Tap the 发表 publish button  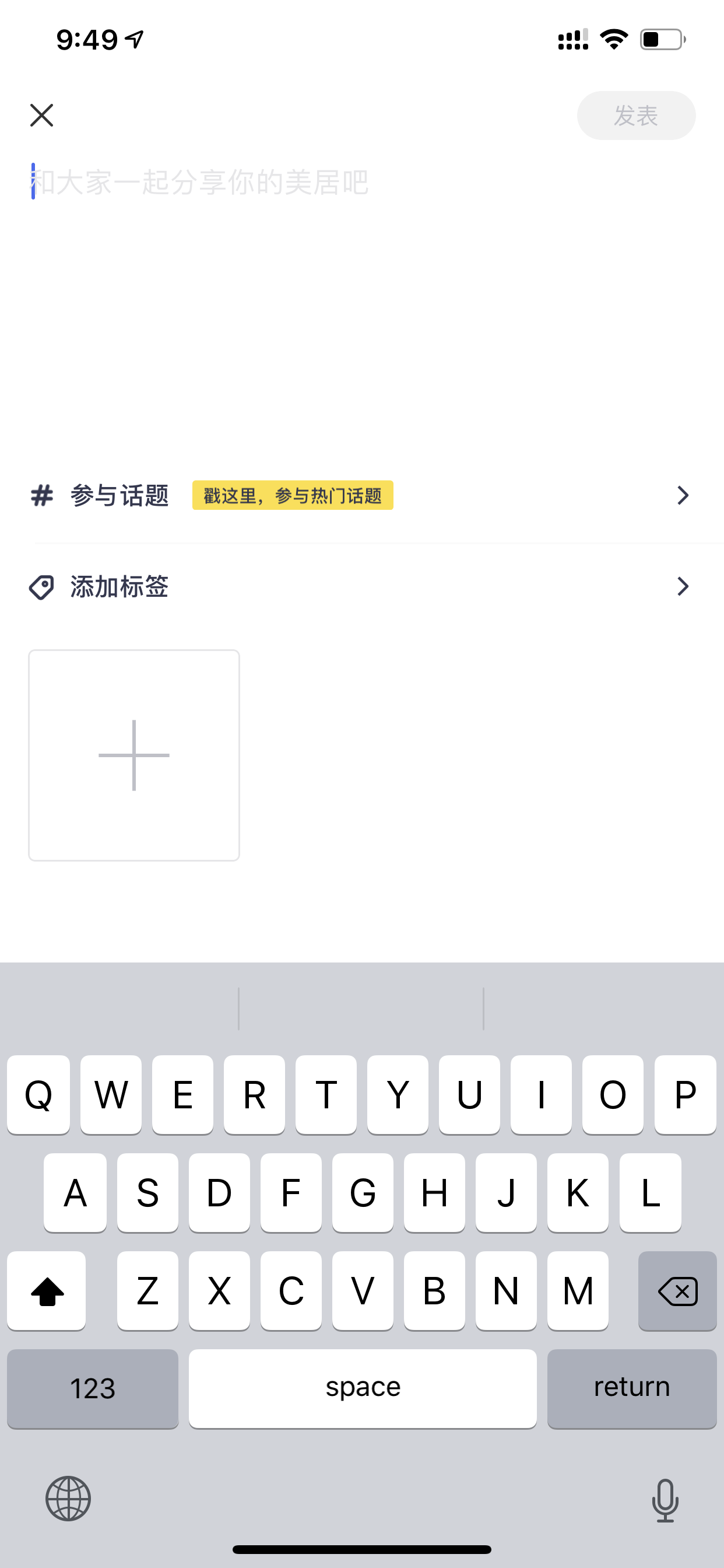pyautogui.click(x=636, y=115)
